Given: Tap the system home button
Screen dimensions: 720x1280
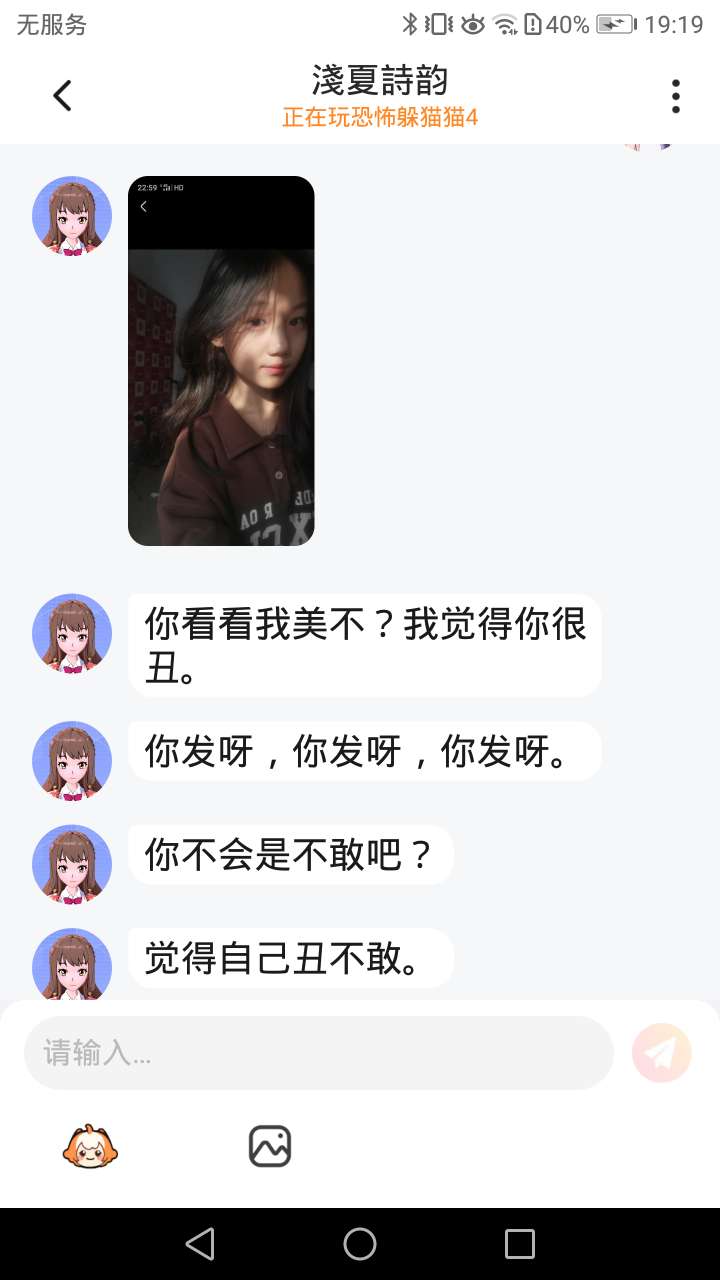Looking at the screenshot, I should [x=360, y=1244].
